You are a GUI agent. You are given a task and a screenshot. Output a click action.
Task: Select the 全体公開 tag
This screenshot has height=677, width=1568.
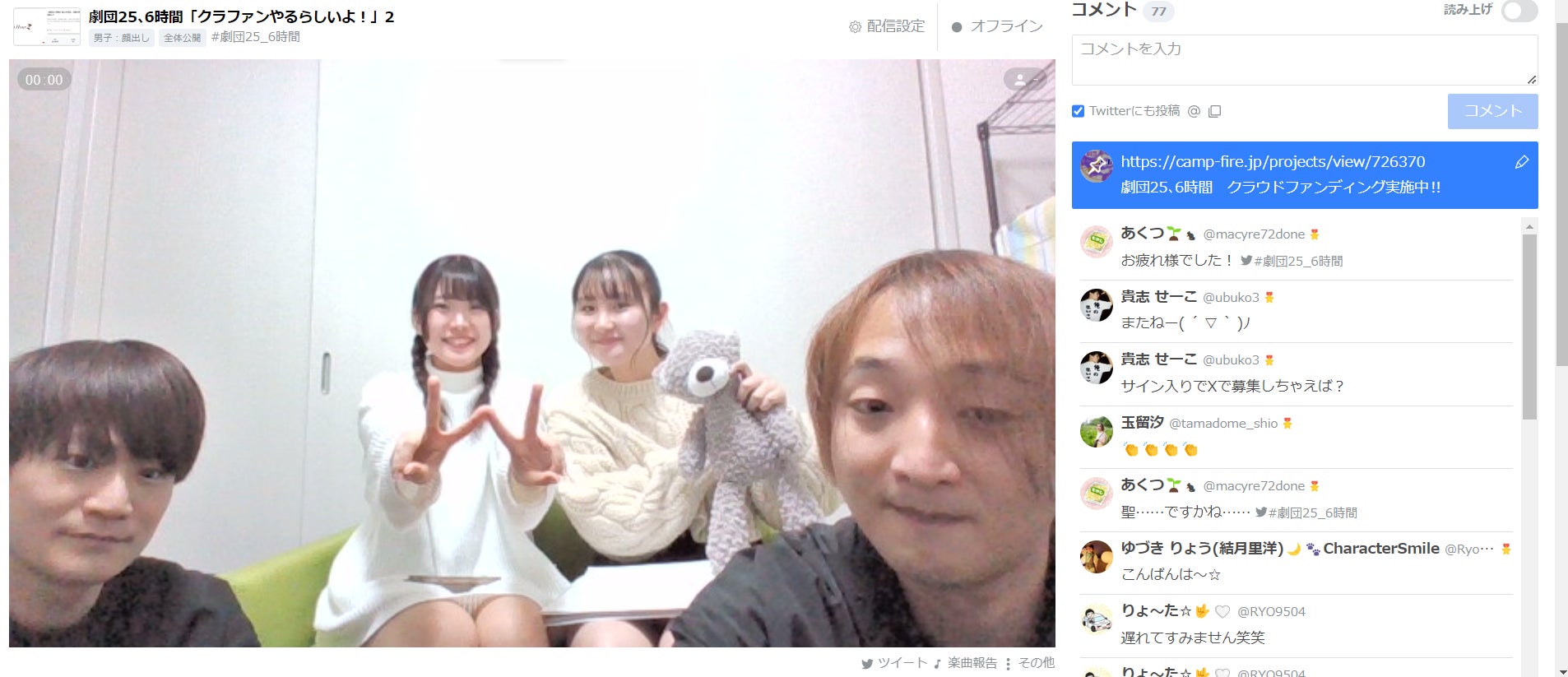182,38
